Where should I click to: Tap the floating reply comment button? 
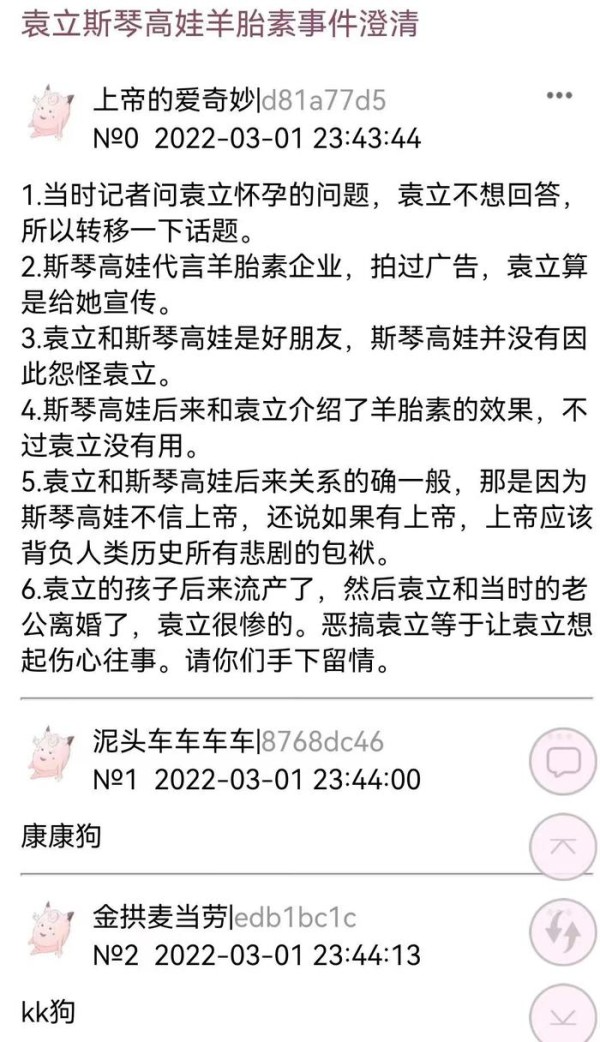563,762
